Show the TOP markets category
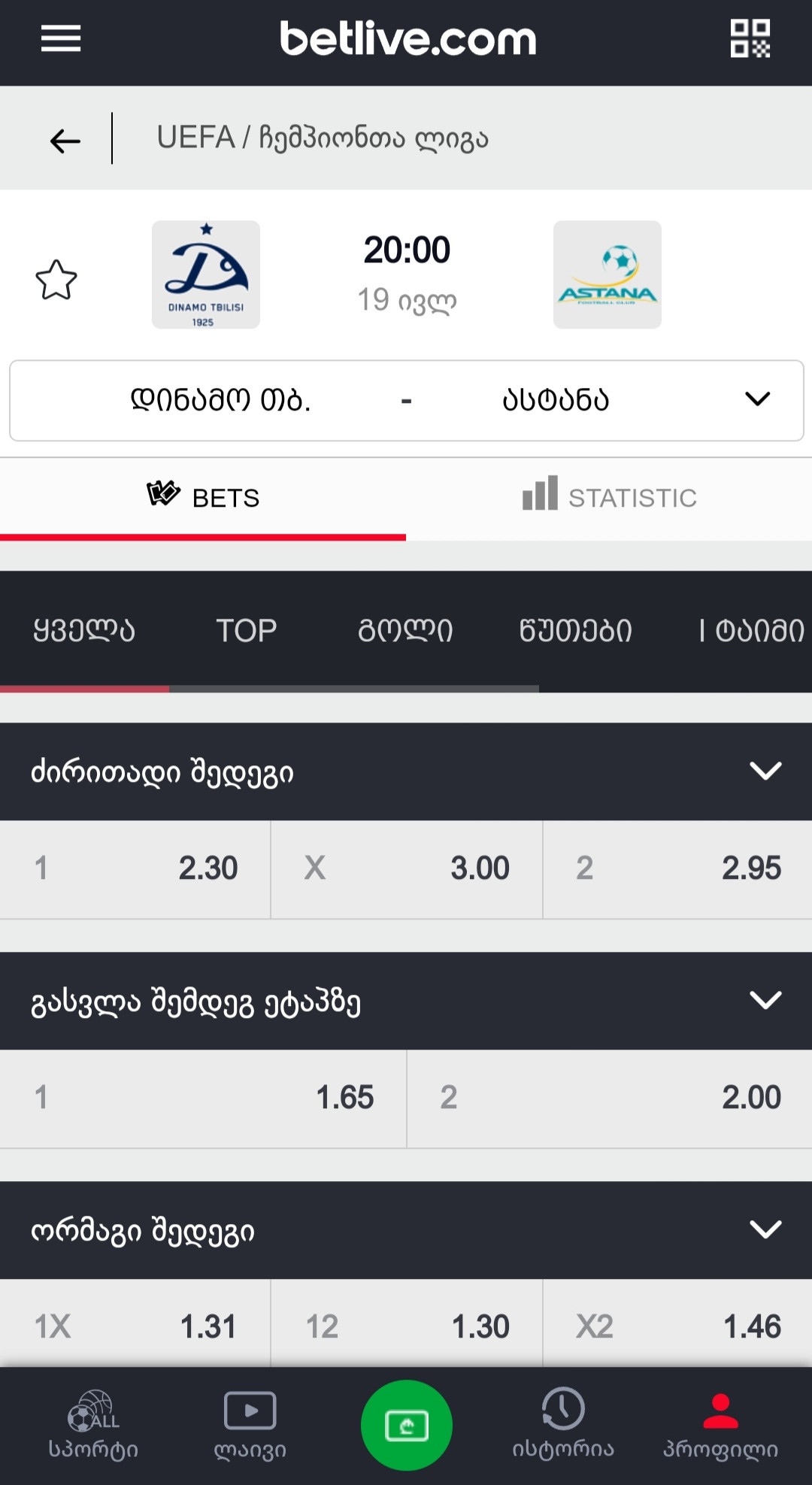This screenshot has height=1485, width=812. [246, 630]
